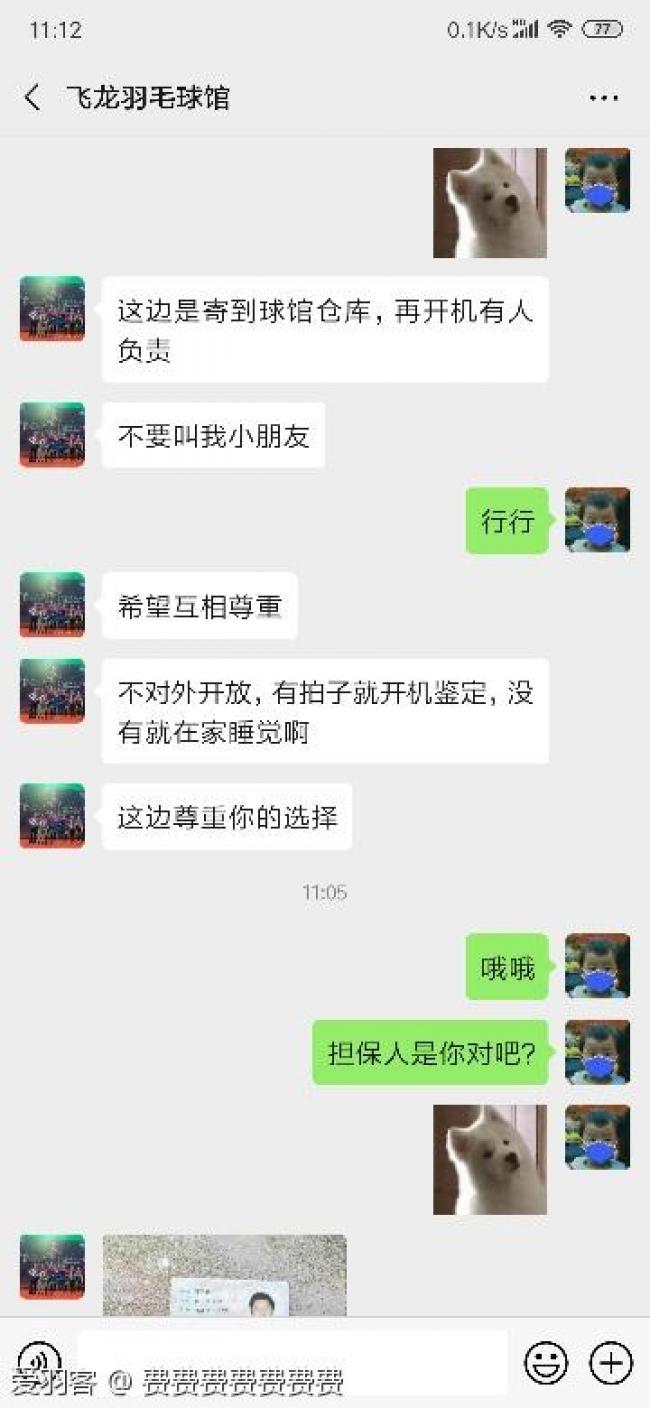Go back from 飞龙羽毛球馆 chat
The width and height of the screenshot is (650, 1408).
pyautogui.click(x=32, y=97)
